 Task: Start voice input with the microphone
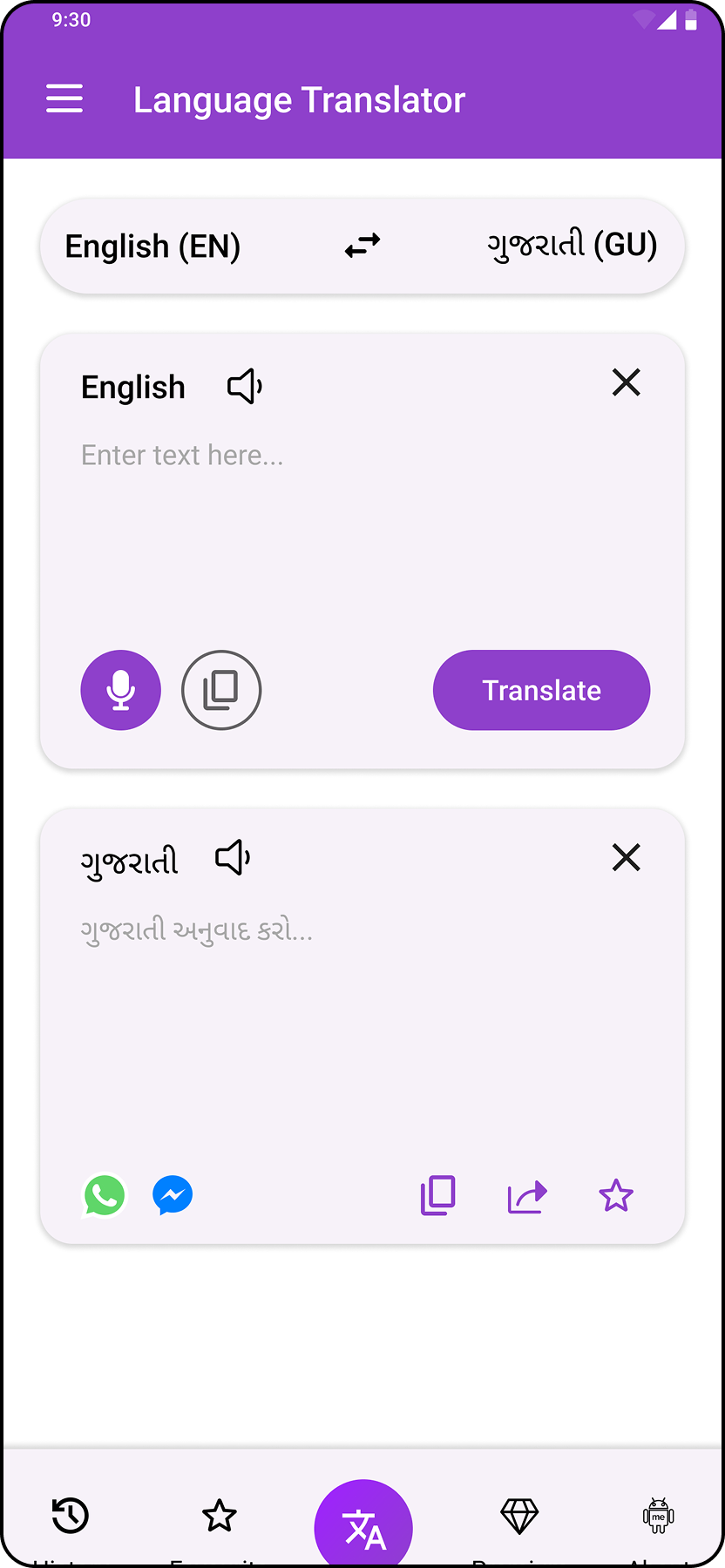click(121, 690)
